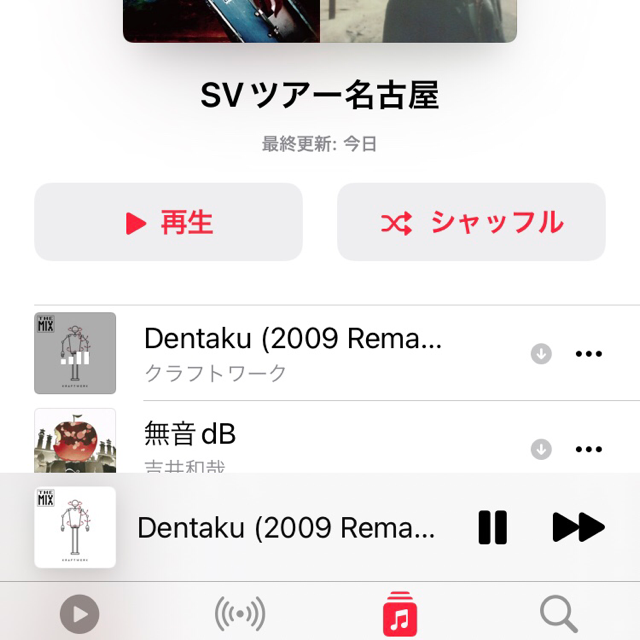Image resolution: width=640 pixels, height=640 pixels.
Task: Expand the Dentaku mini player
Action: click(x=285, y=527)
